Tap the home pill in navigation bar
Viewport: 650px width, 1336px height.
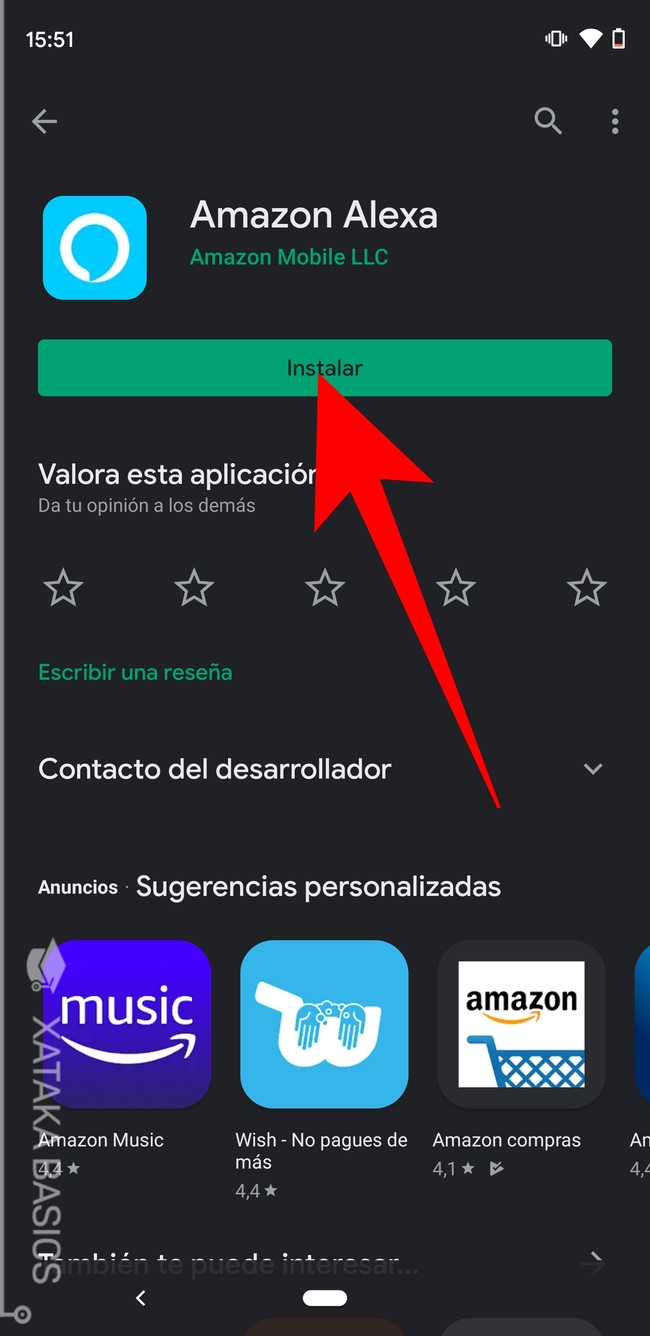pos(324,1298)
